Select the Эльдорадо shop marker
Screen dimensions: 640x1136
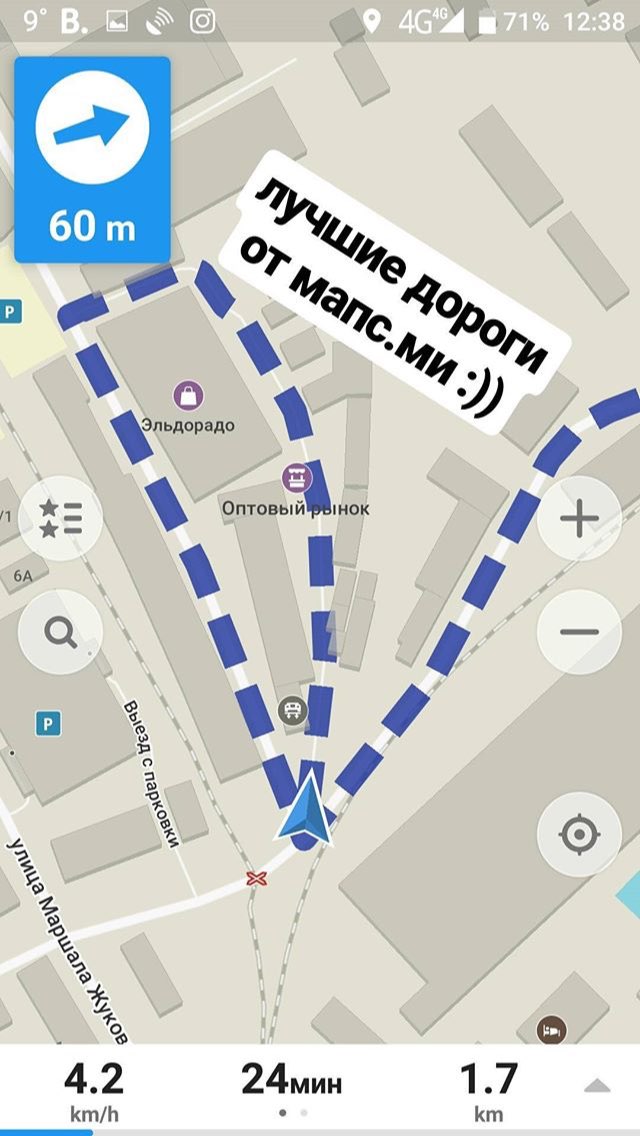tap(188, 396)
